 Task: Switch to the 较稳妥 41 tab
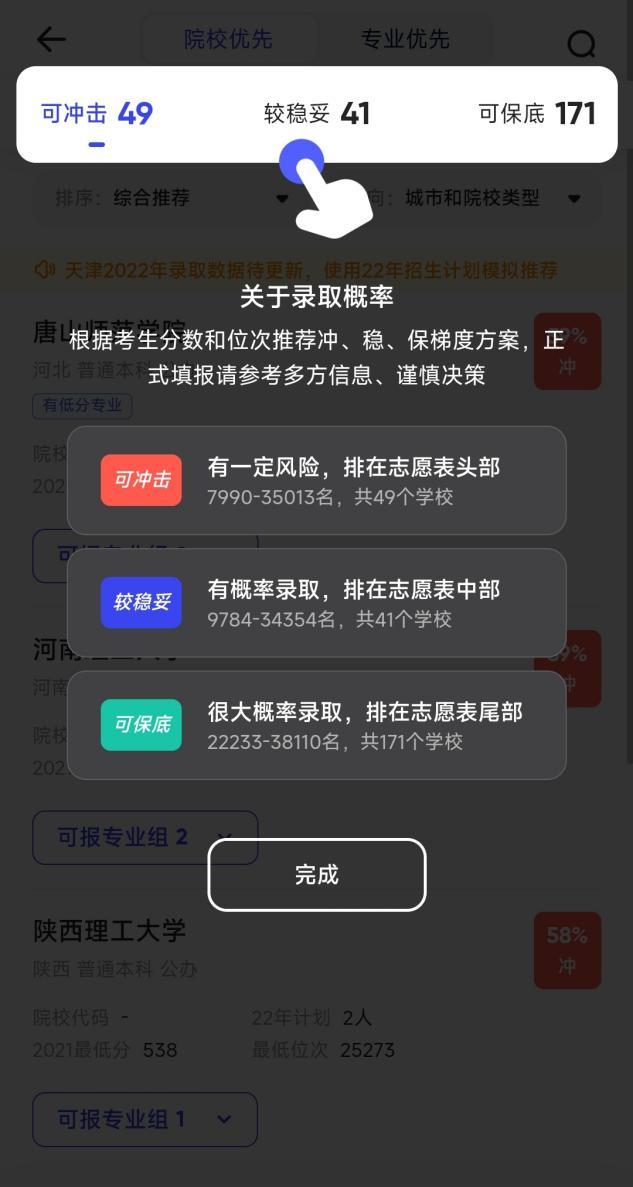[x=316, y=114]
